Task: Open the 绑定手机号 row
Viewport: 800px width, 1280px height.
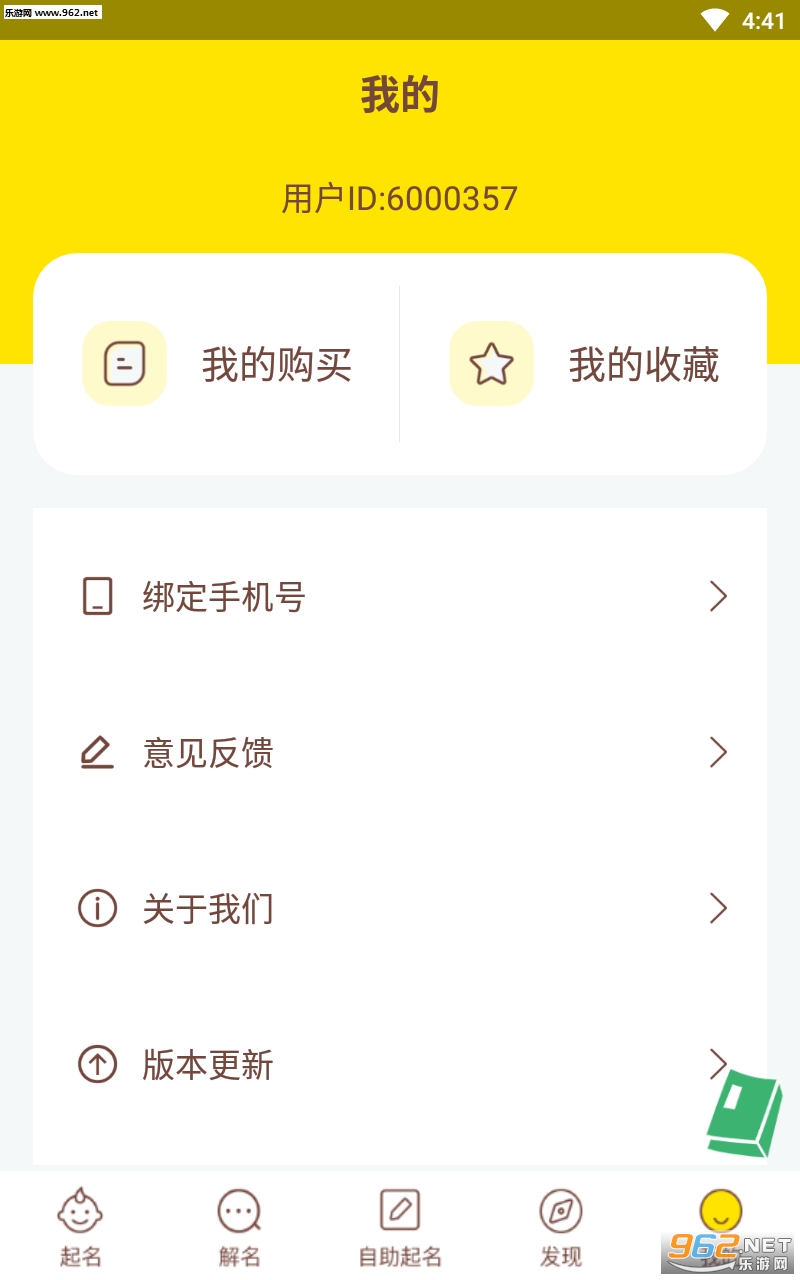Action: click(400, 597)
